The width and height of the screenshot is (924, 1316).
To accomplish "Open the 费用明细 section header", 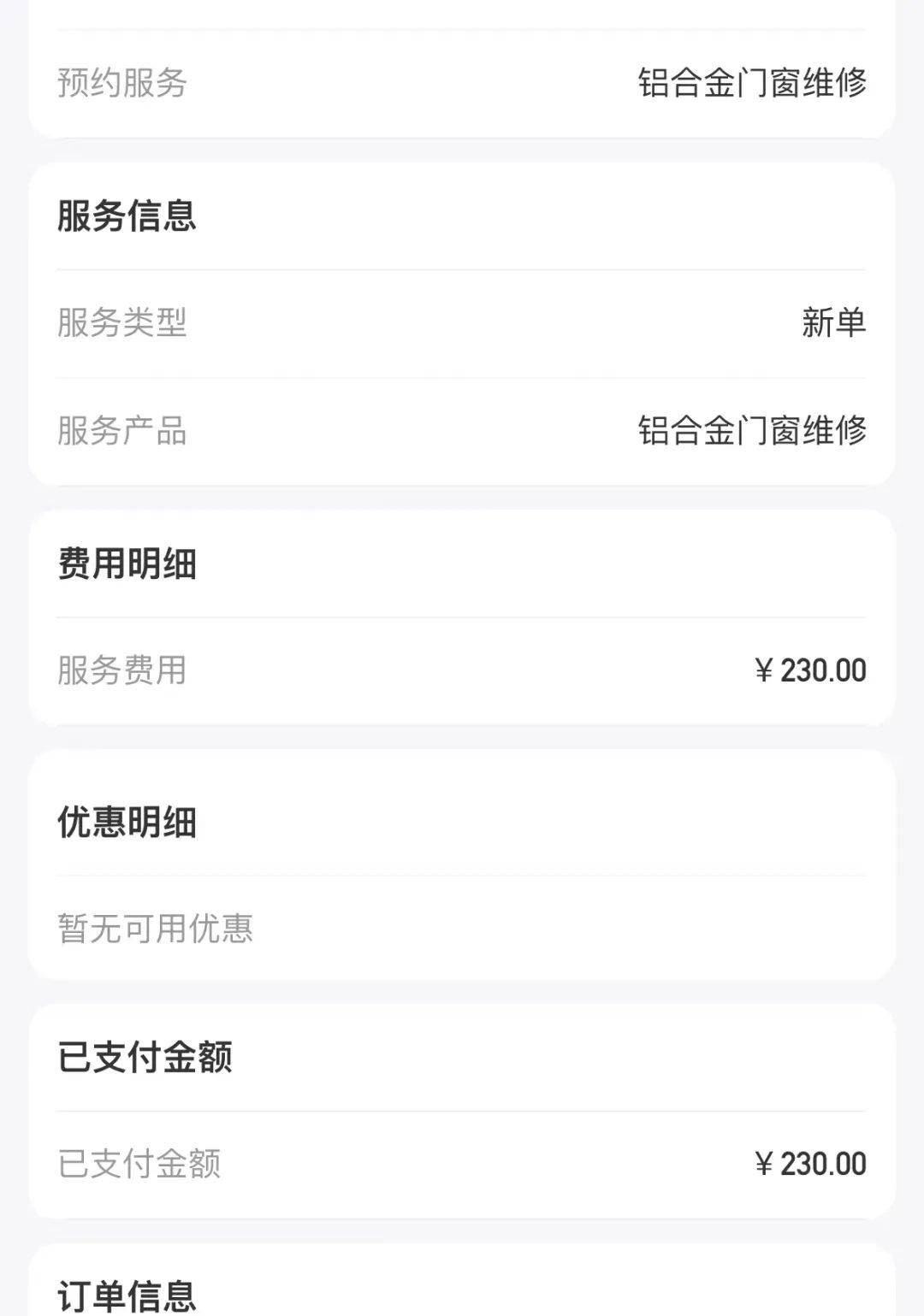I will (x=126, y=564).
